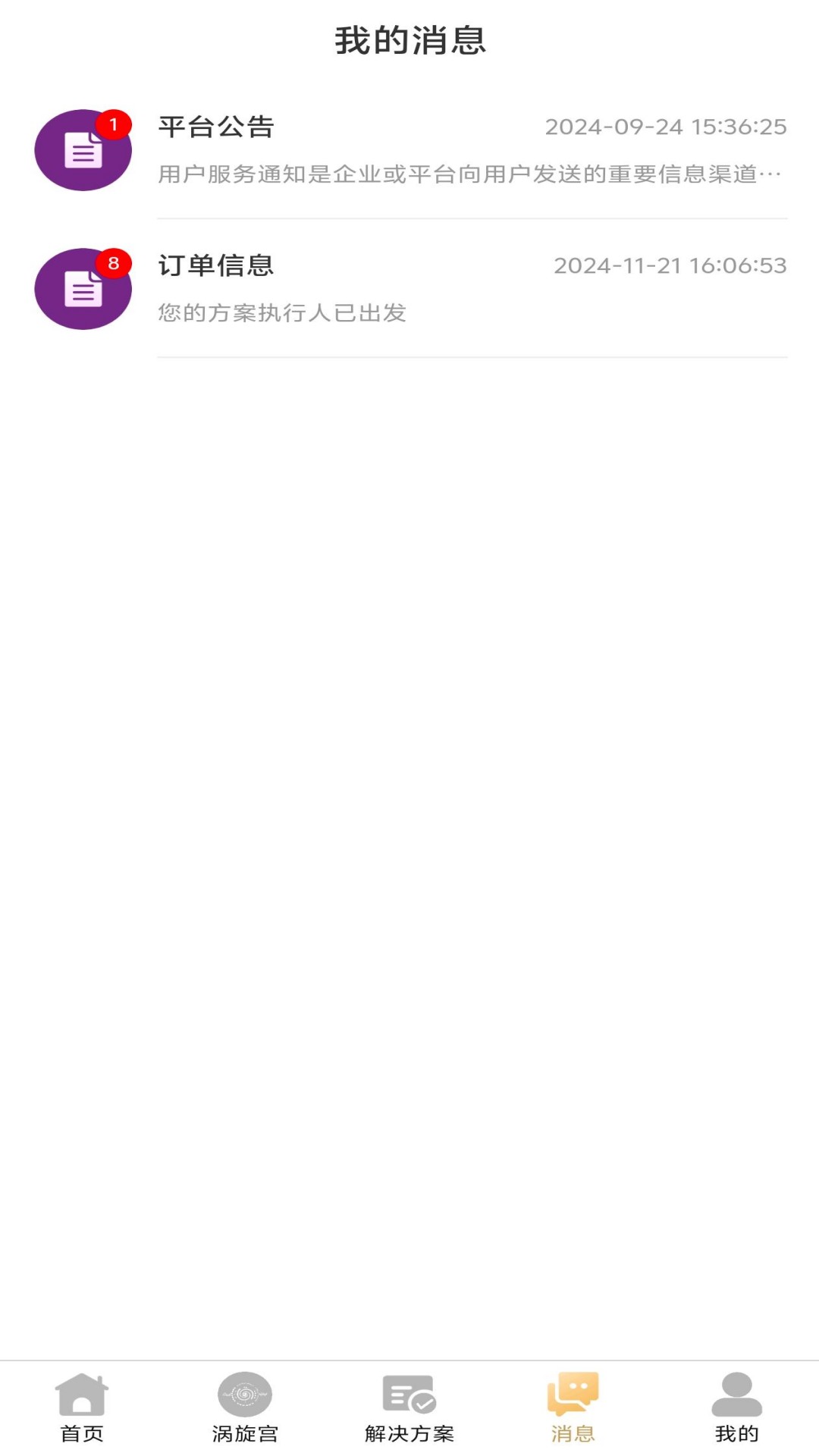Open the 解决方案 tab
This screenshot has height=1456, width=819.
tap(409, 1407)
